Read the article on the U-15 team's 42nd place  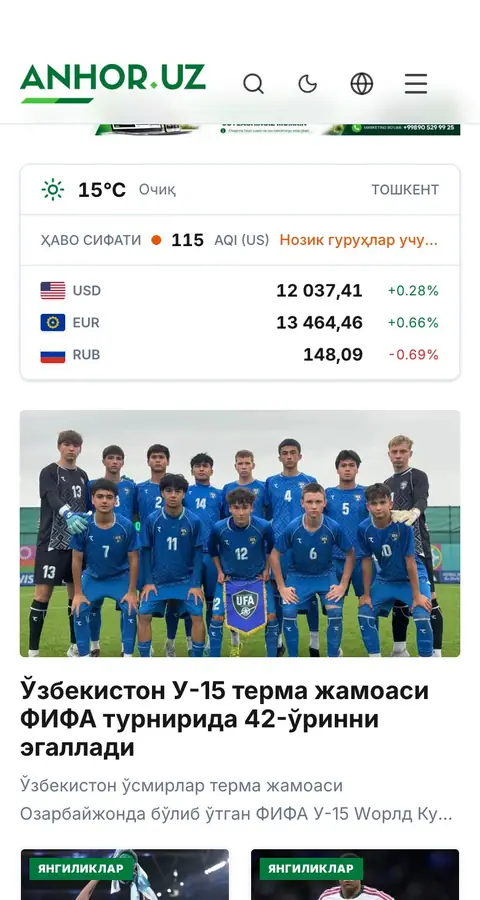[x=224, y=719]
